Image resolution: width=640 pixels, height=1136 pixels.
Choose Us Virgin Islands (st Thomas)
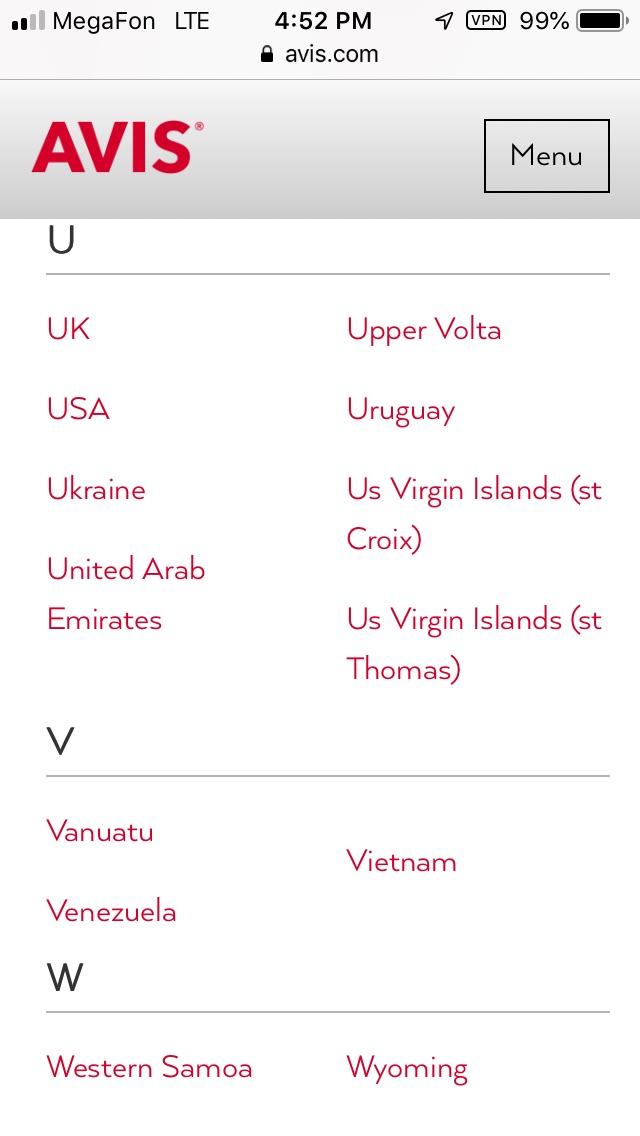(473, 644)
